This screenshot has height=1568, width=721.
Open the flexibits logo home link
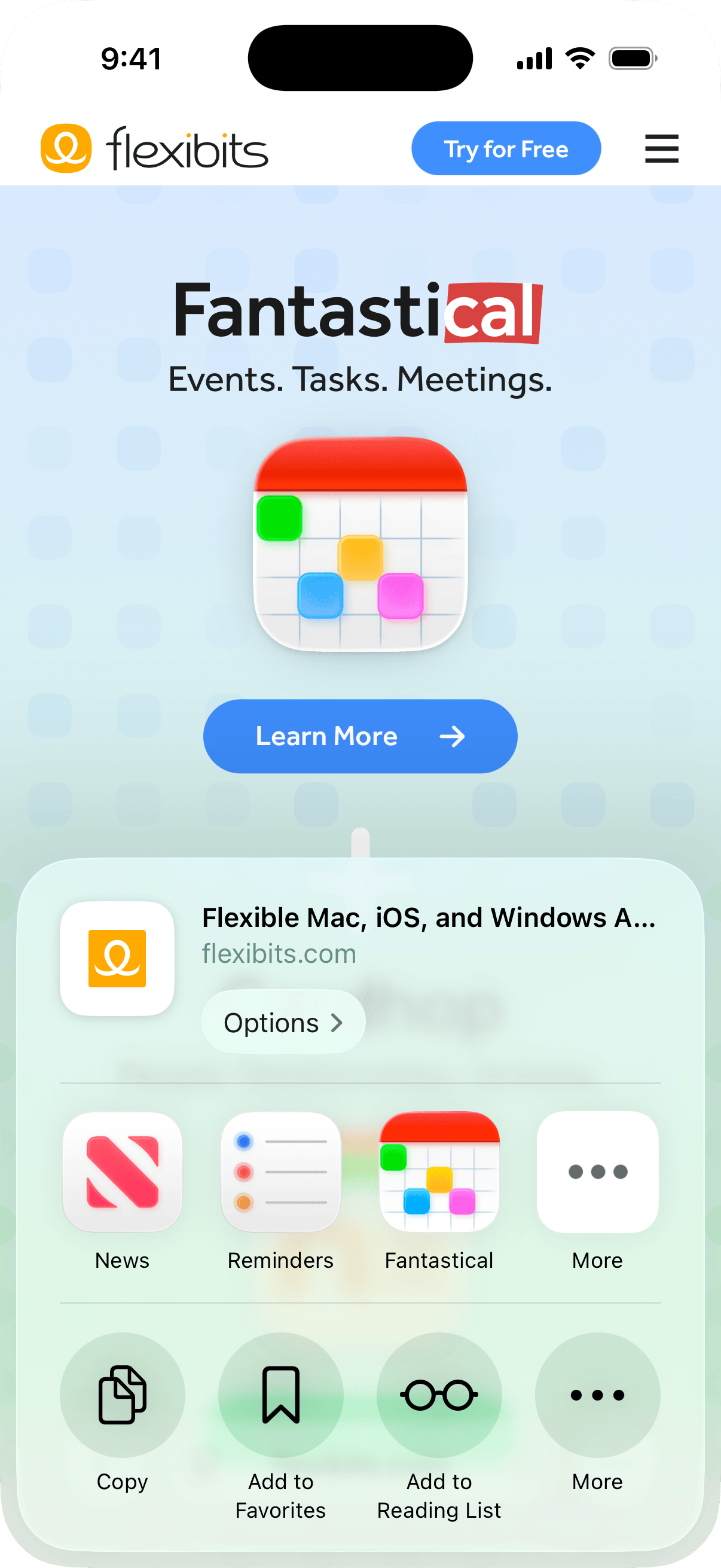tap(155, 148)
